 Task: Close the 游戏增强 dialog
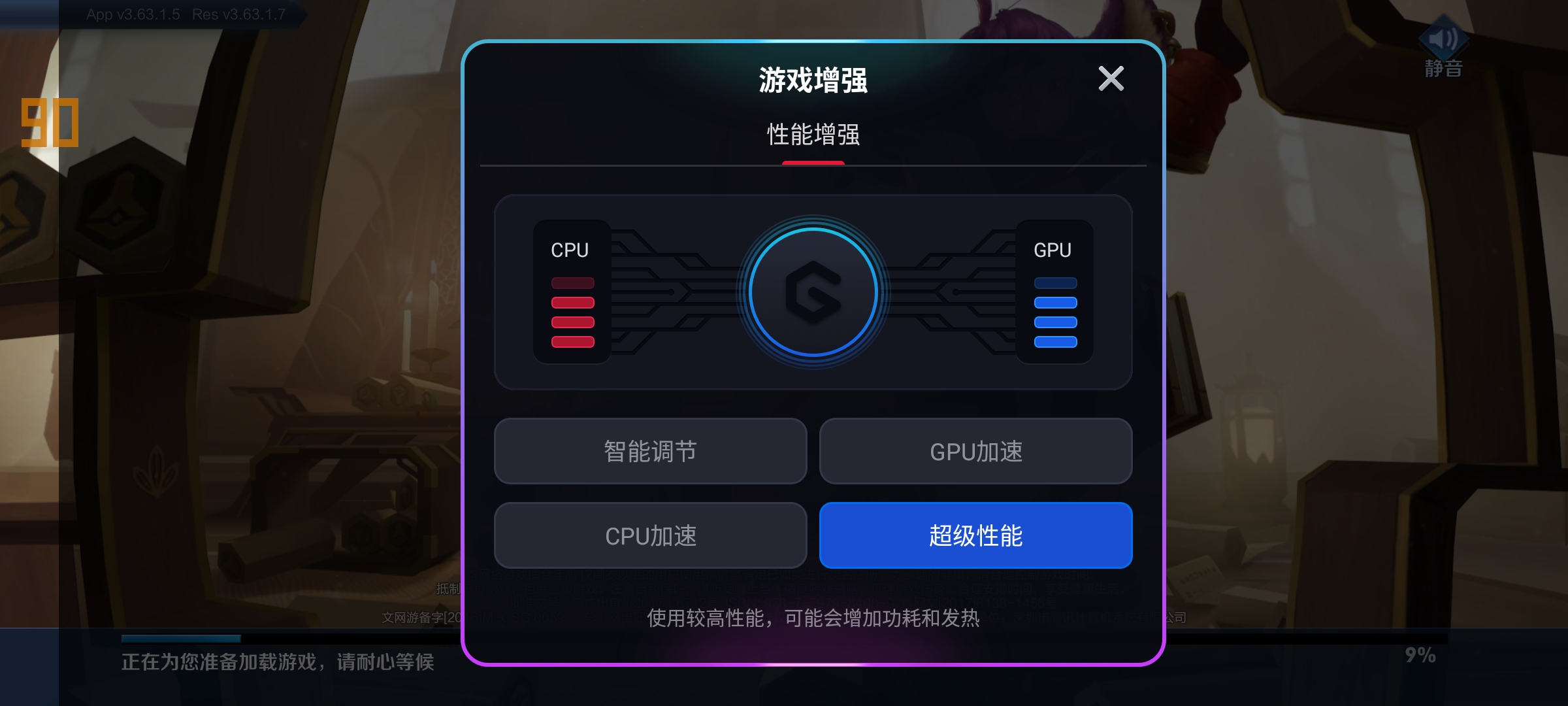tap(1111, 78)
